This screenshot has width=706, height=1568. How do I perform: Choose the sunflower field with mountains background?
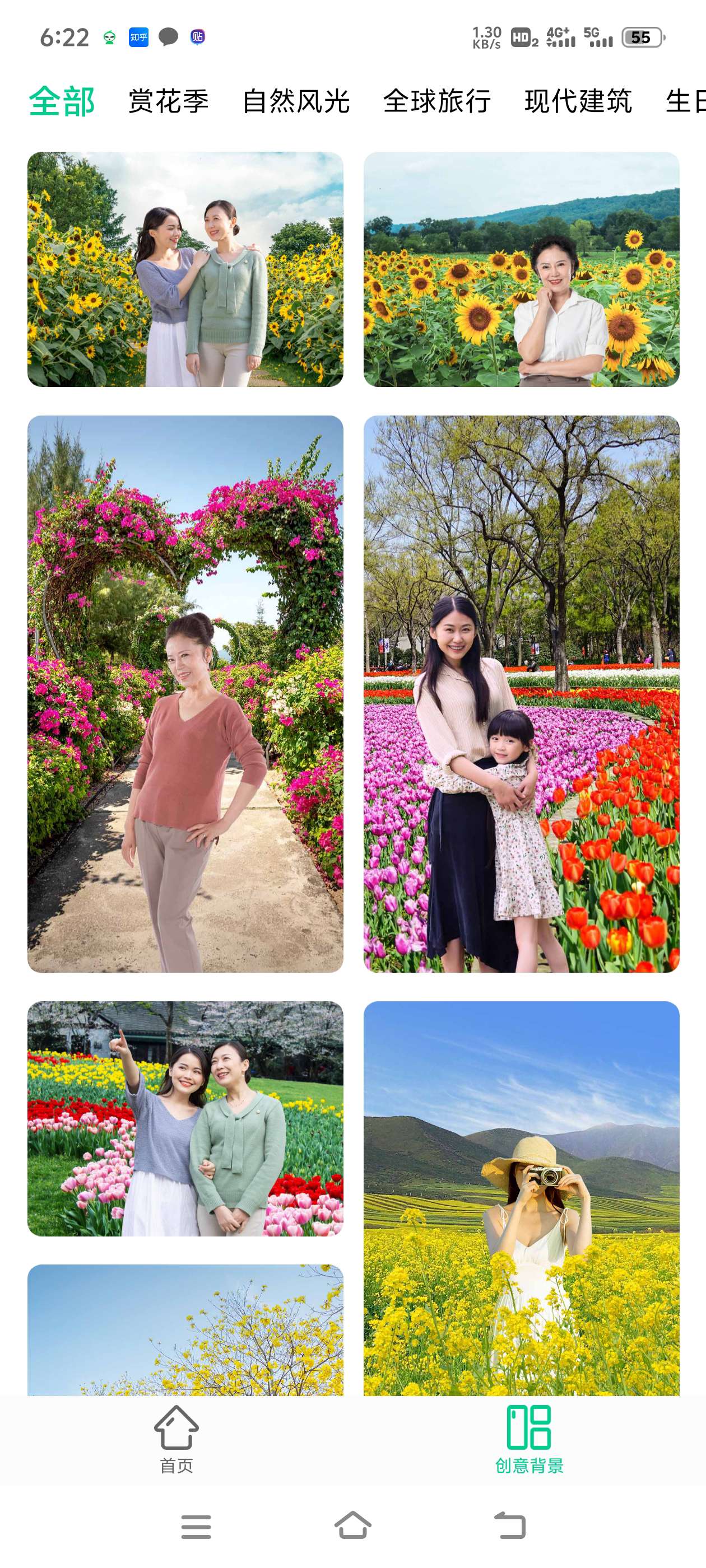522,269
